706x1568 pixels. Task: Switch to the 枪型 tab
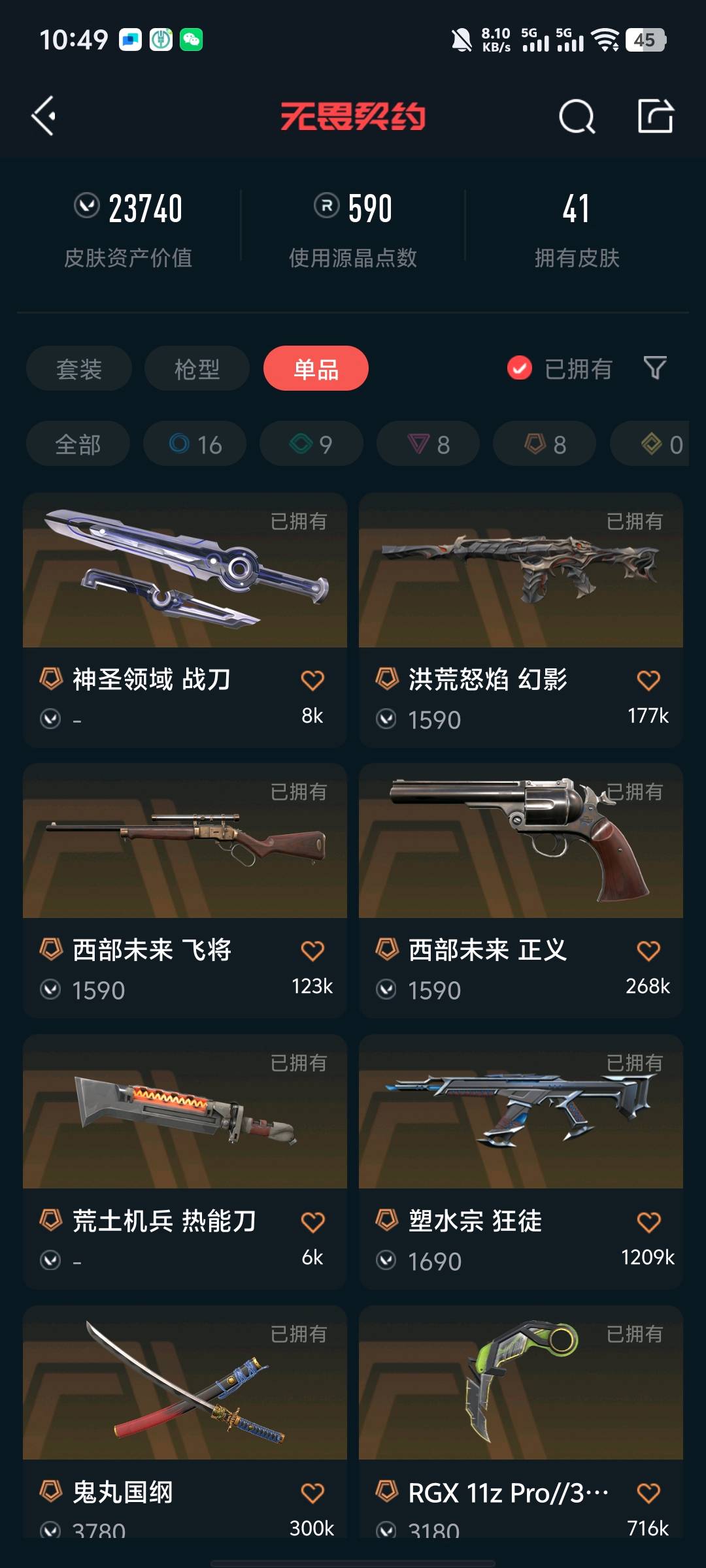[x=197, y=368]
